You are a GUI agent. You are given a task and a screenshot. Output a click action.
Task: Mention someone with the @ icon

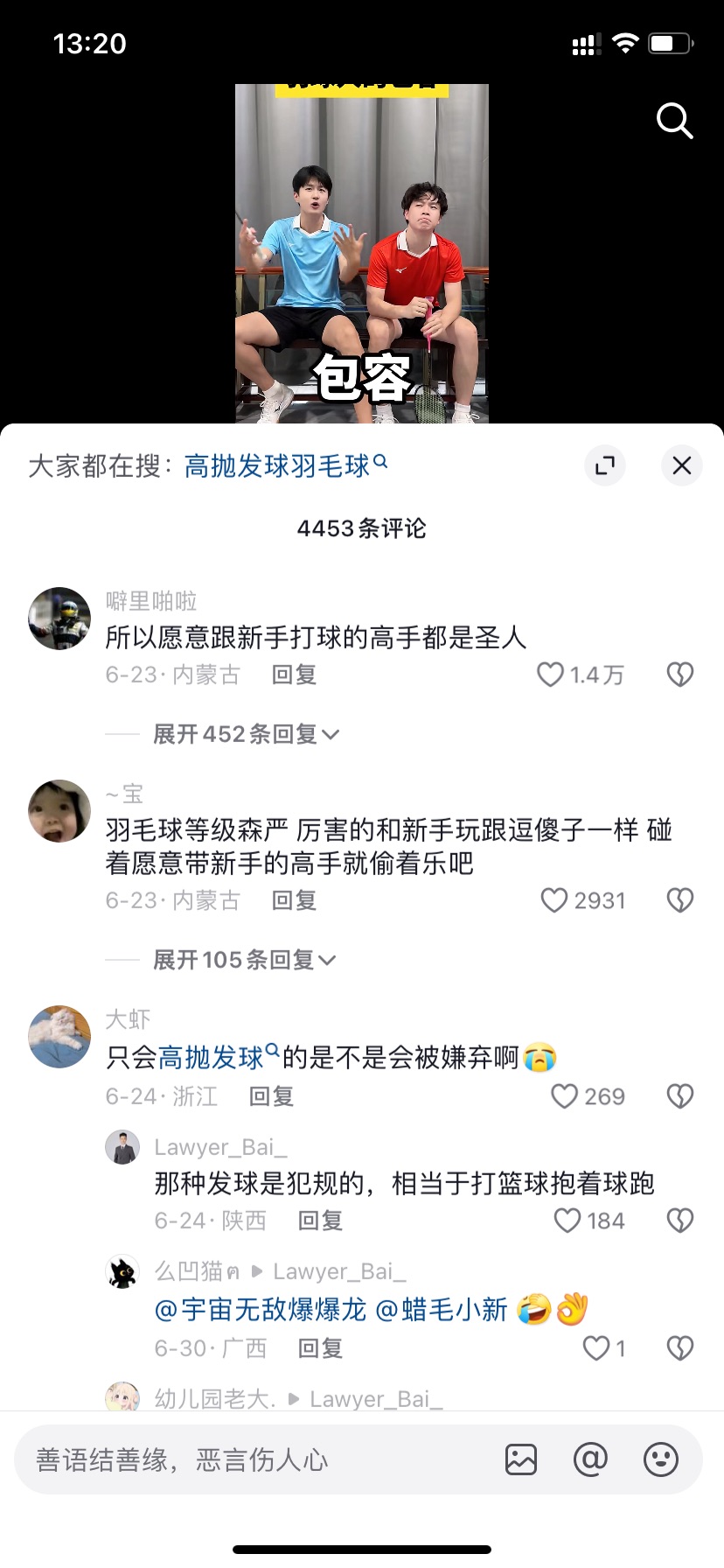click(590, 1459)
